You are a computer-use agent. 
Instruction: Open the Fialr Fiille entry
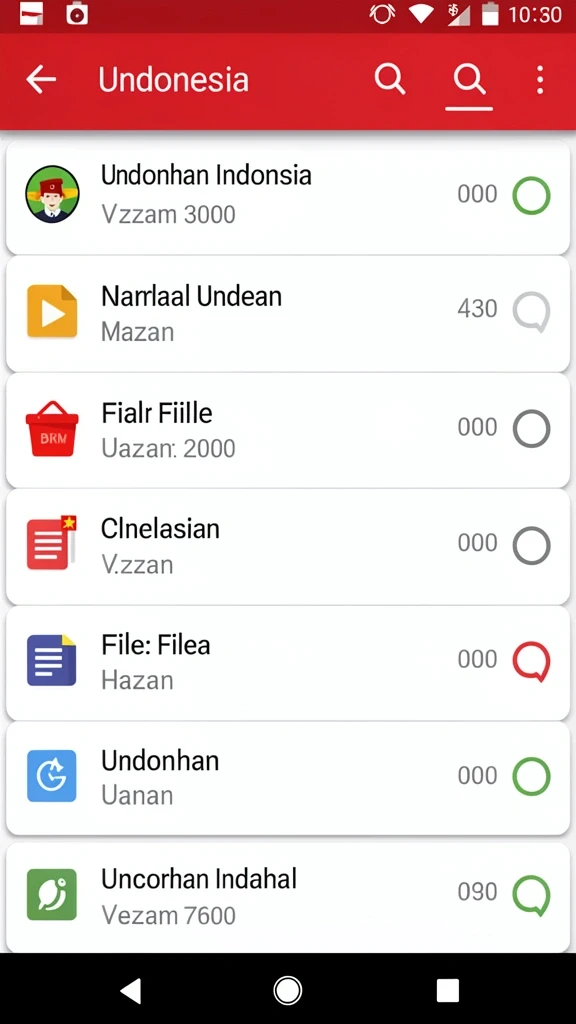tap(288, 430)
